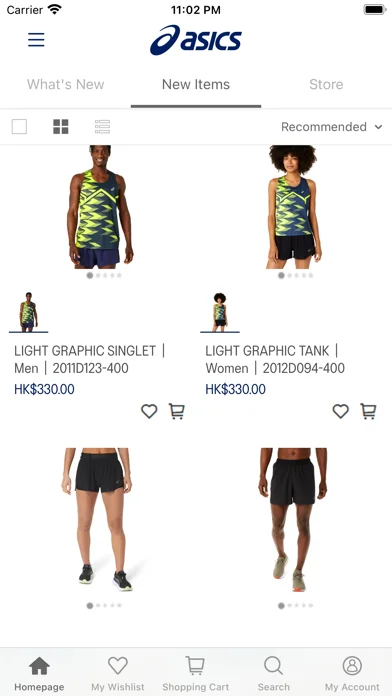Screen dimensions: 392x696
Task: Select the singlet color thumbnail swatch
Action: [28, 312]
